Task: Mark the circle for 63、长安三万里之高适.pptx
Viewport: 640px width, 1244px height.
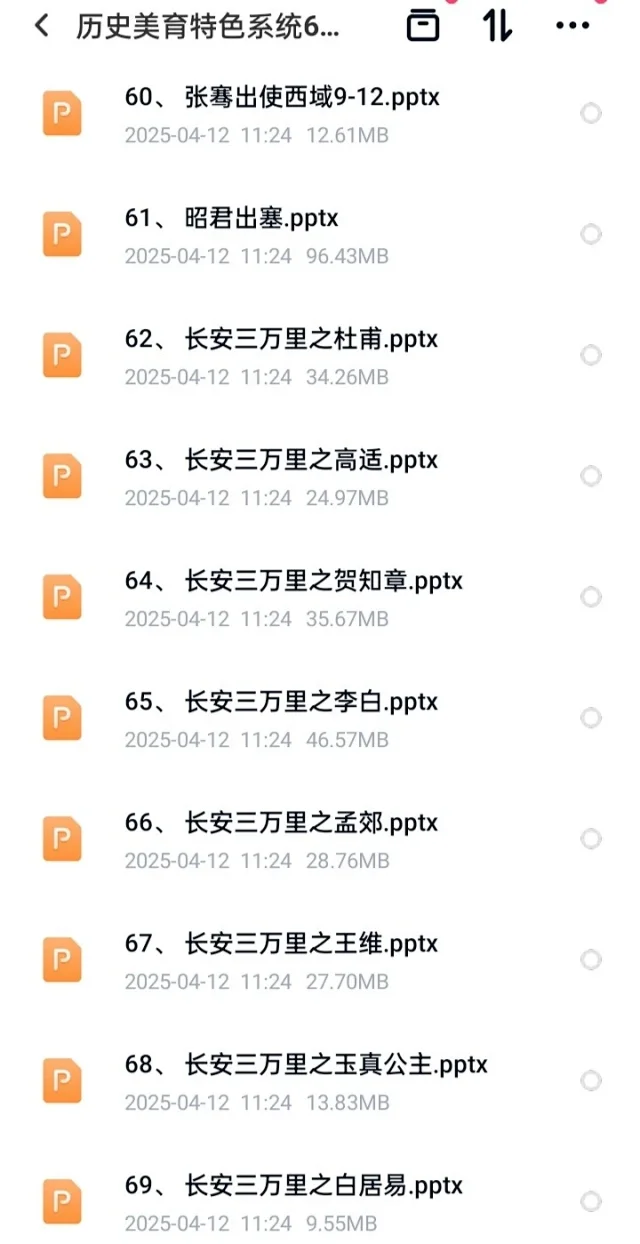Action: pos(591,476)
